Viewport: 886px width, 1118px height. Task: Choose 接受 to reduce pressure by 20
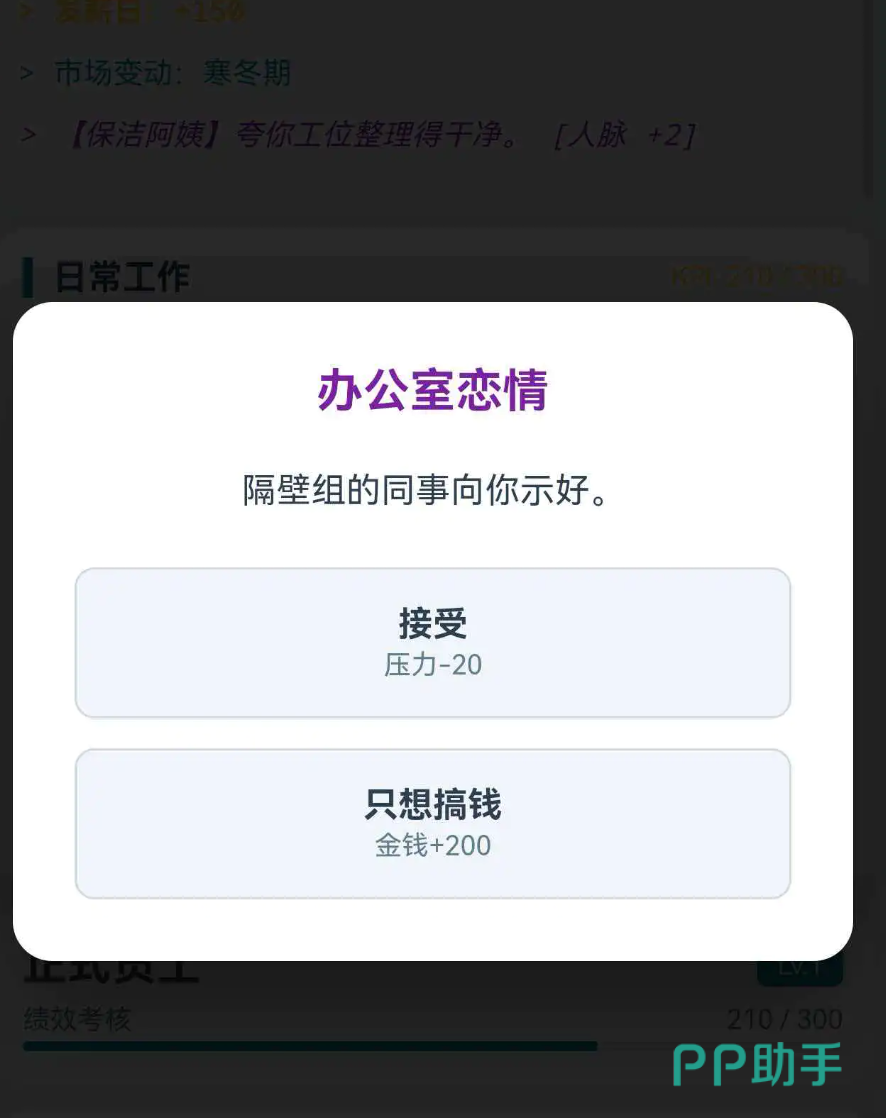(432, 642)
